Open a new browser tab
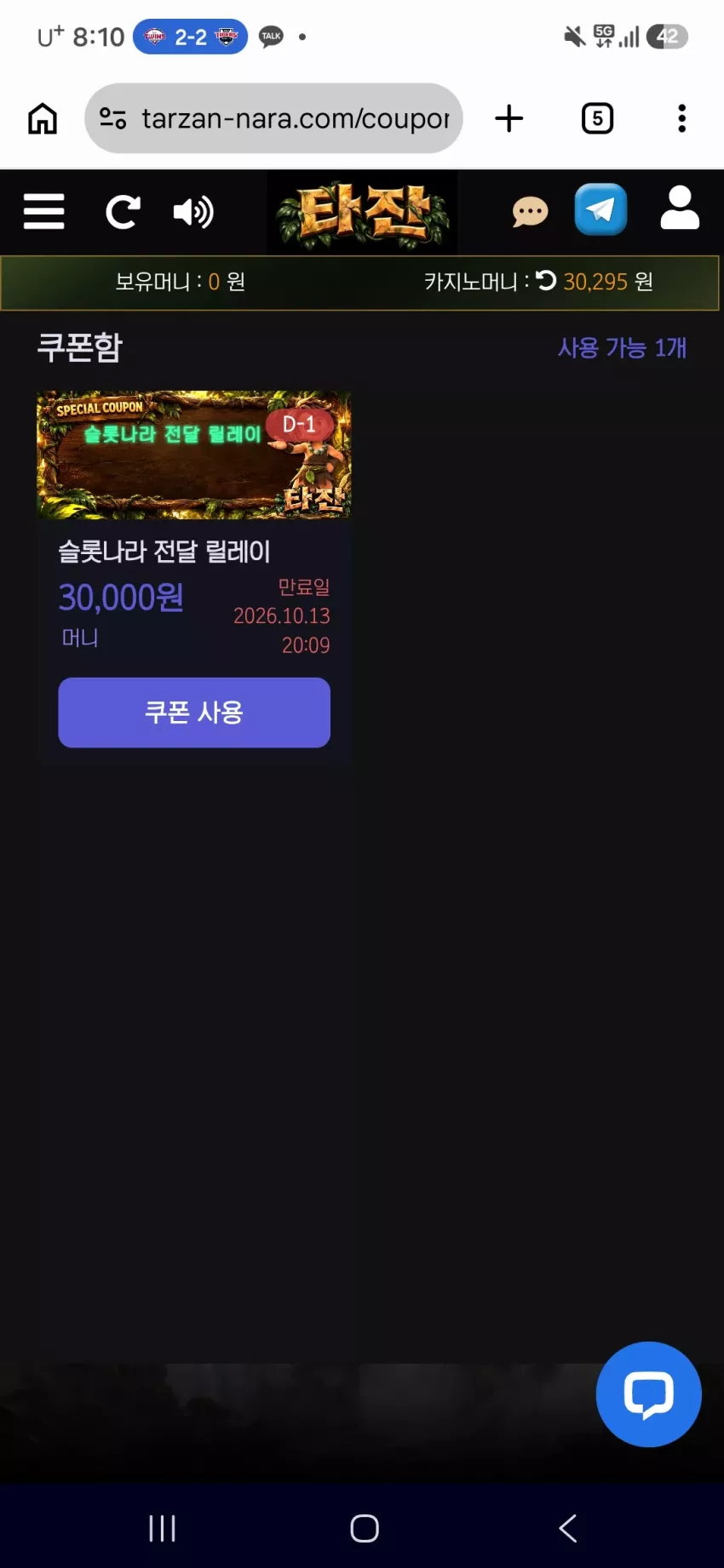Viewport: 724px width, 1568px height. pyautogui.click(x=509, y=118)
